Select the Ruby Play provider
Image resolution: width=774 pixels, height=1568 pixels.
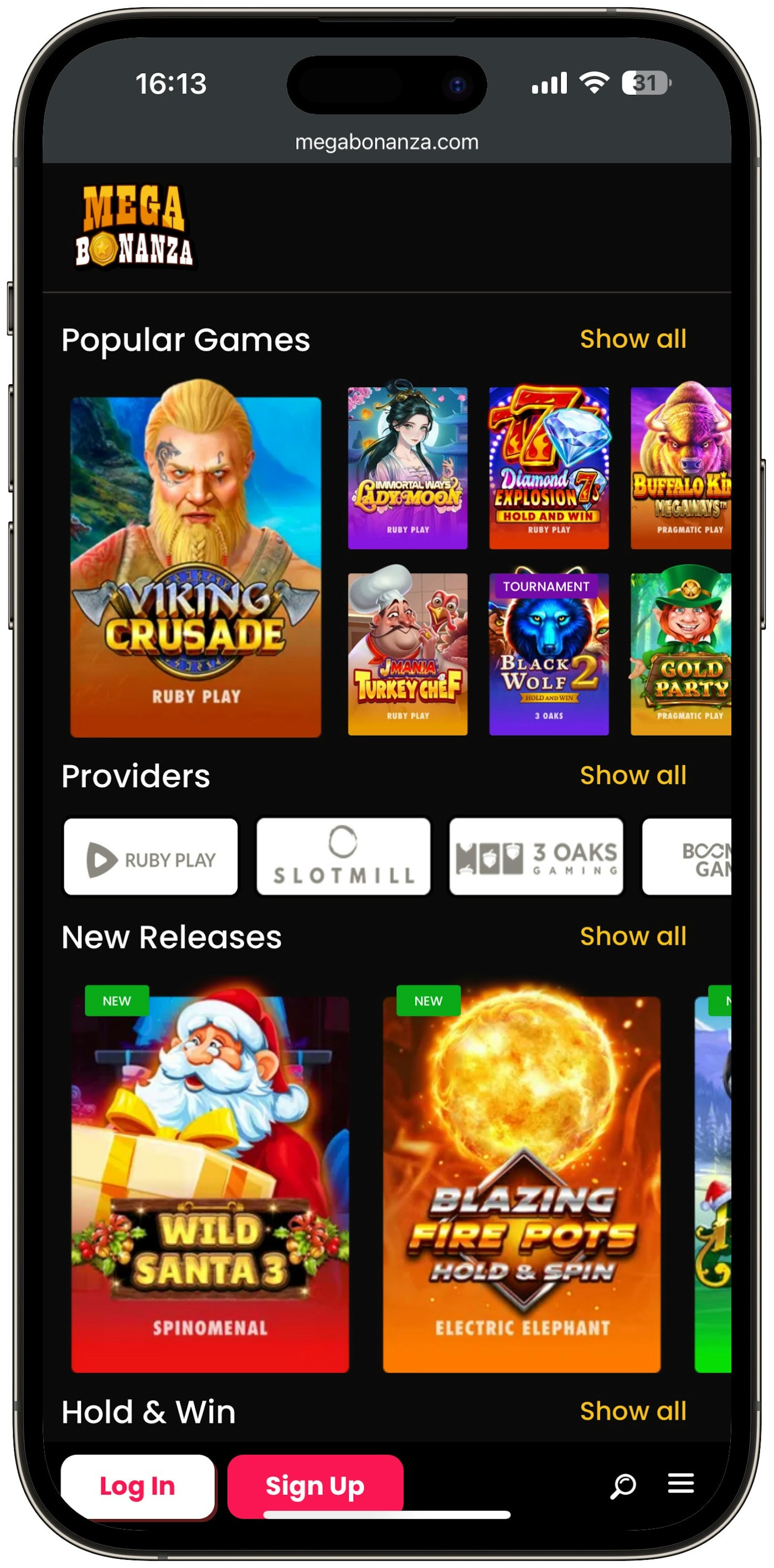(150, 857)
